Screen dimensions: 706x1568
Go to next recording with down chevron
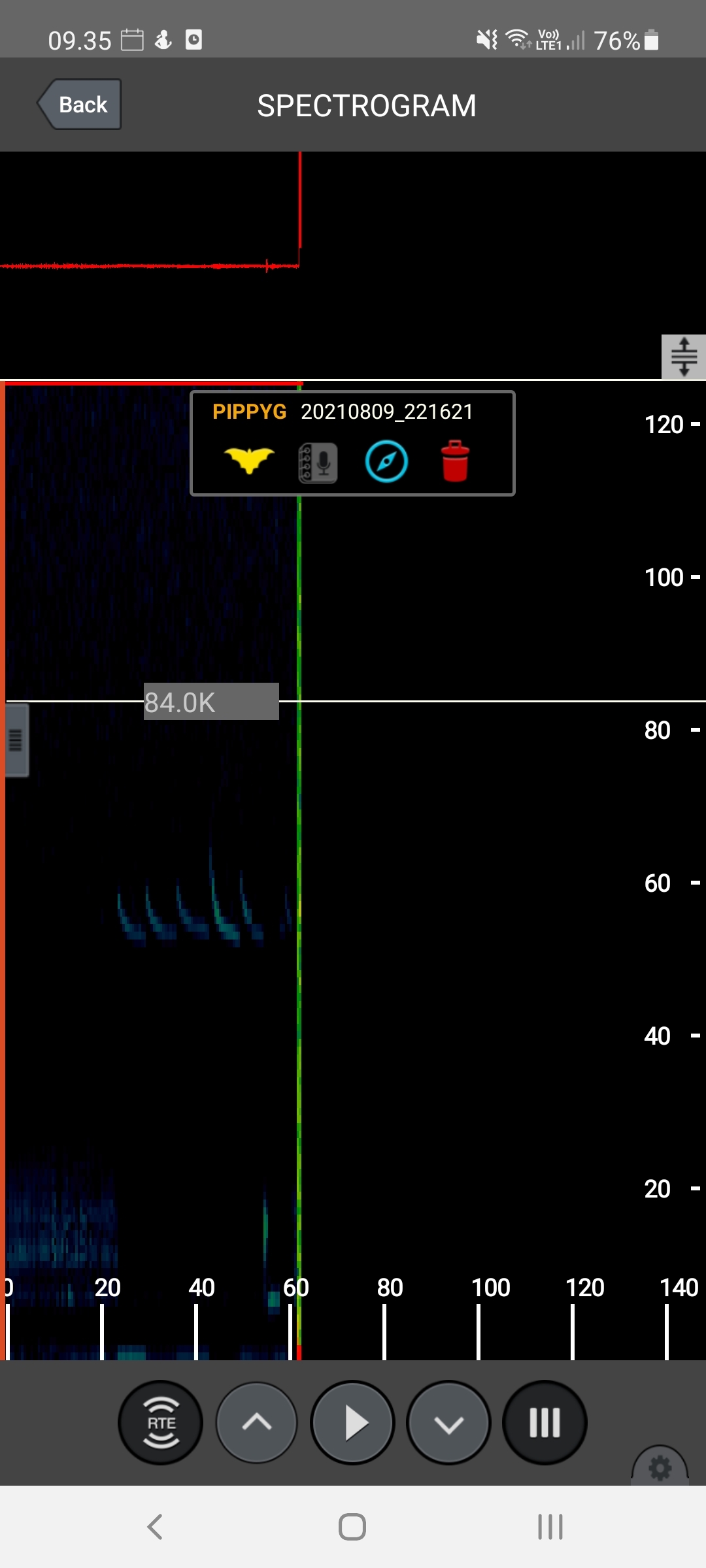449,1422
